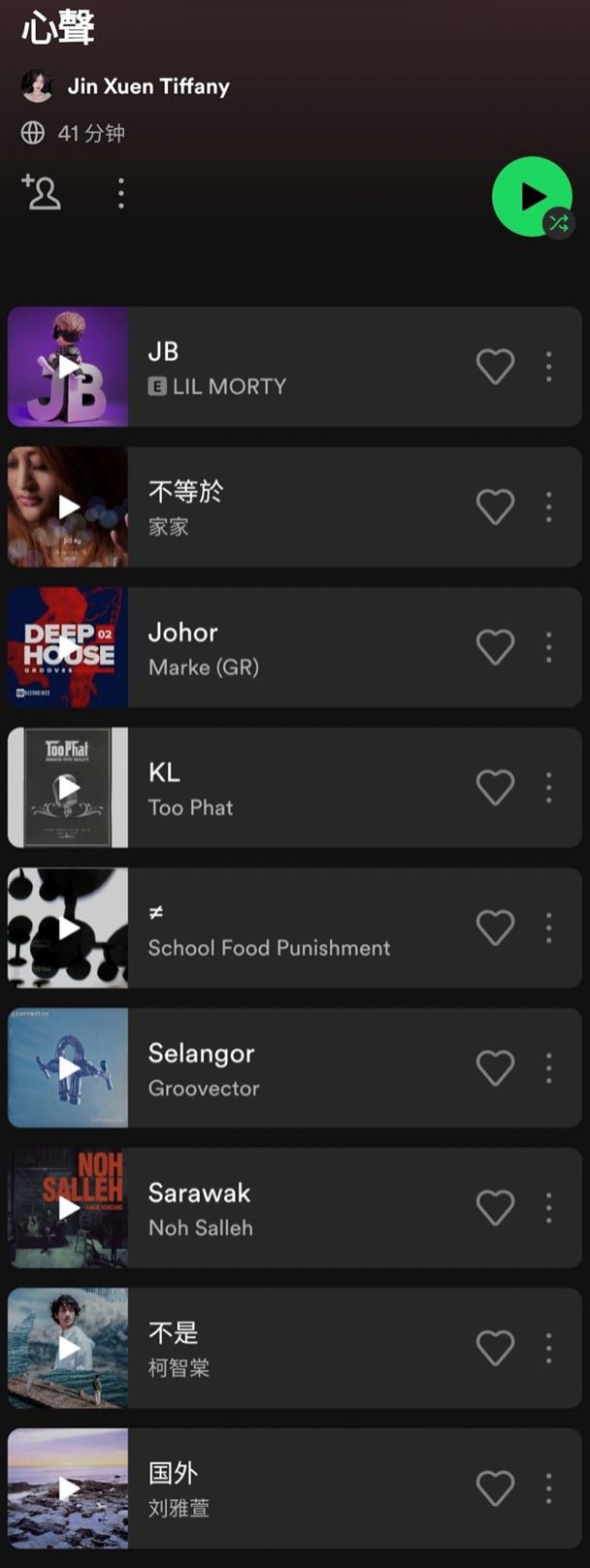Like the song JB
The height and width of the screenshot is (1568, 590).
tap(495, 367)
